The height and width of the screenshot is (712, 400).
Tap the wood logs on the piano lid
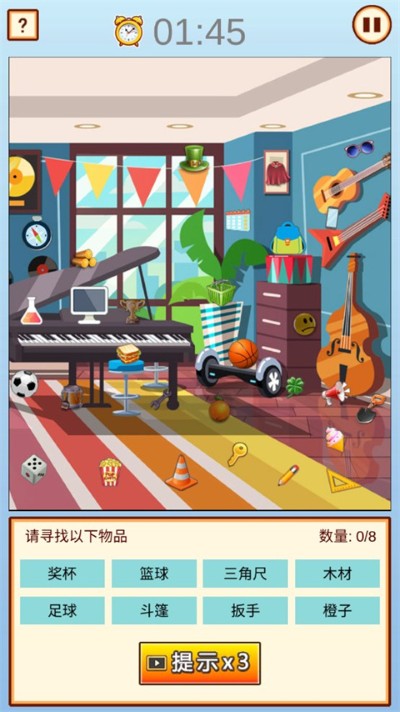pyautogui.click(x=84, y=258)
